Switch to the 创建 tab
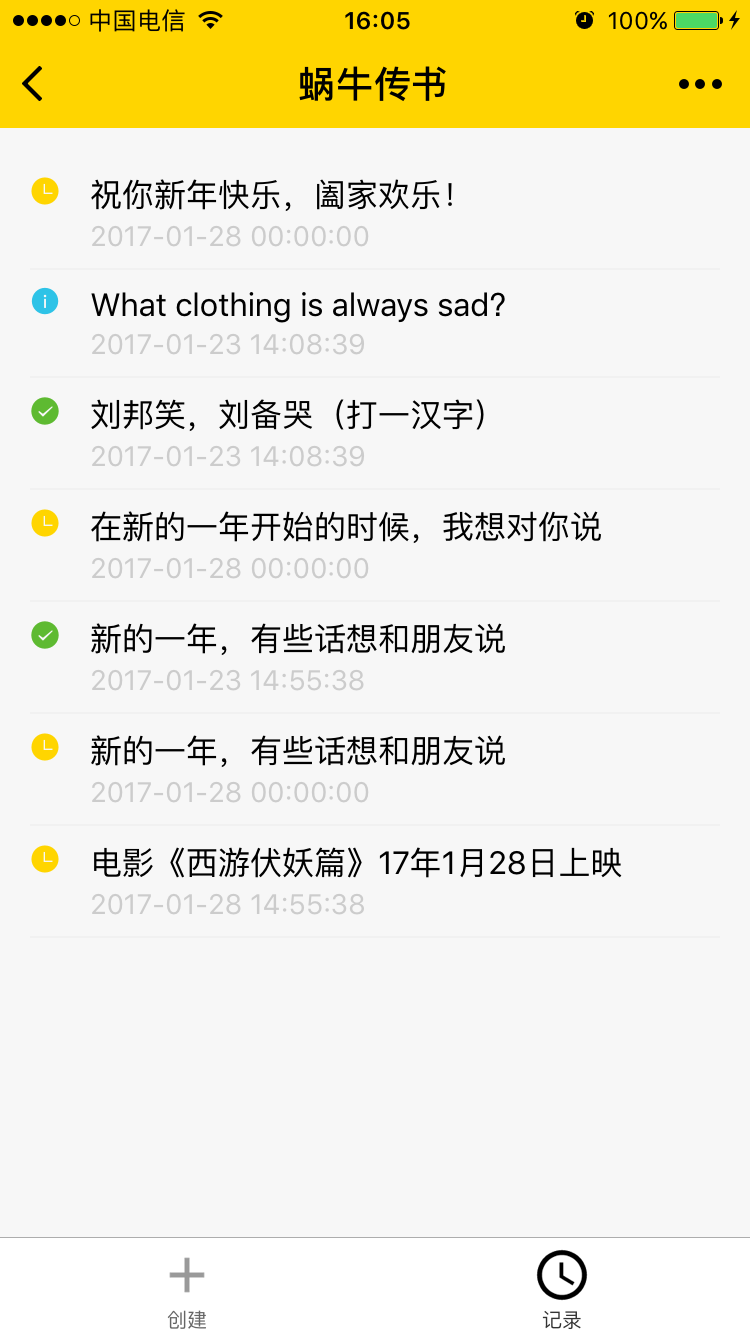 pyautogui.click(x=187, y=1288)
